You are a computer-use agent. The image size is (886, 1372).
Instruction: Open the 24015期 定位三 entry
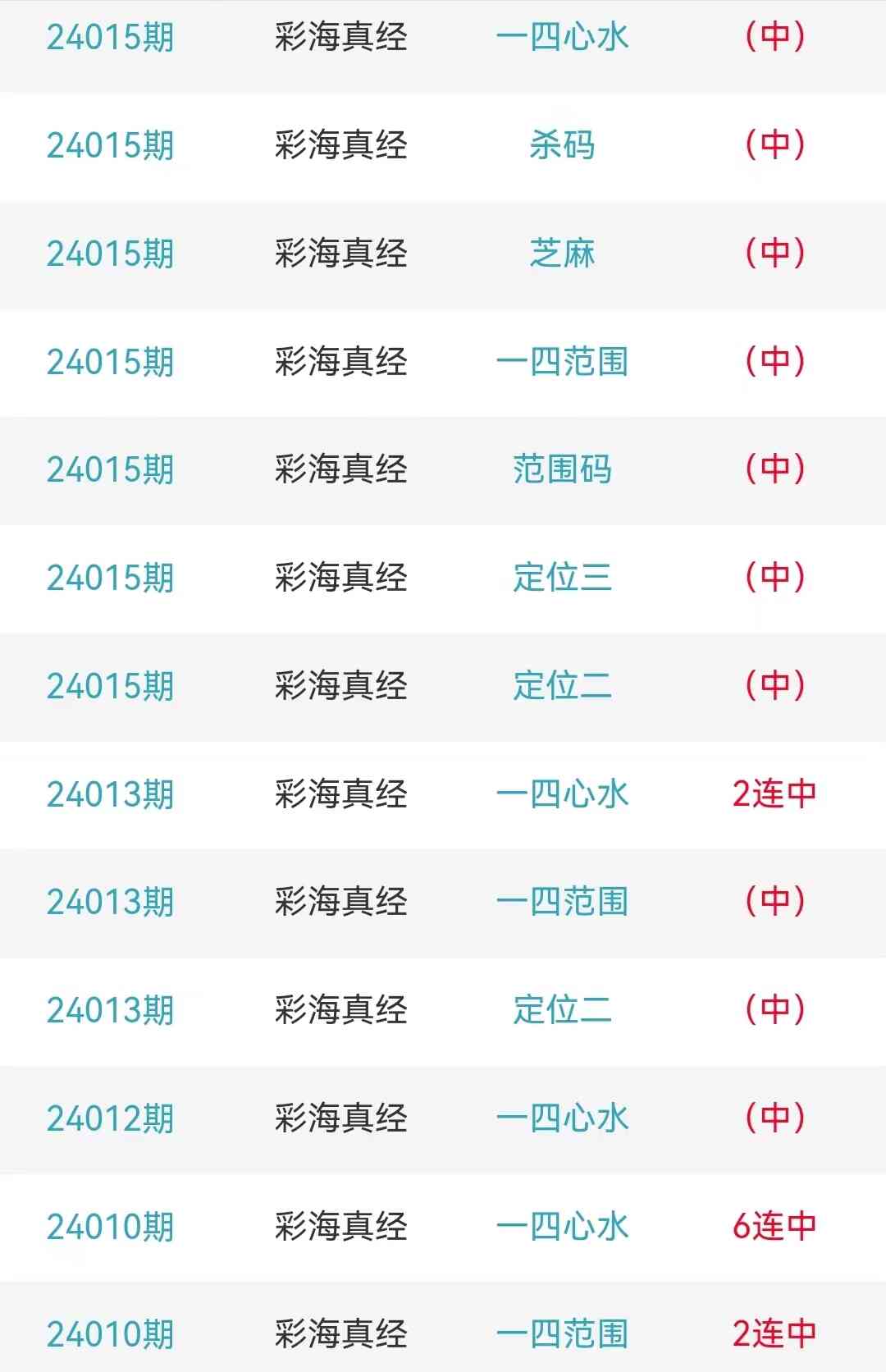(562, 578)
